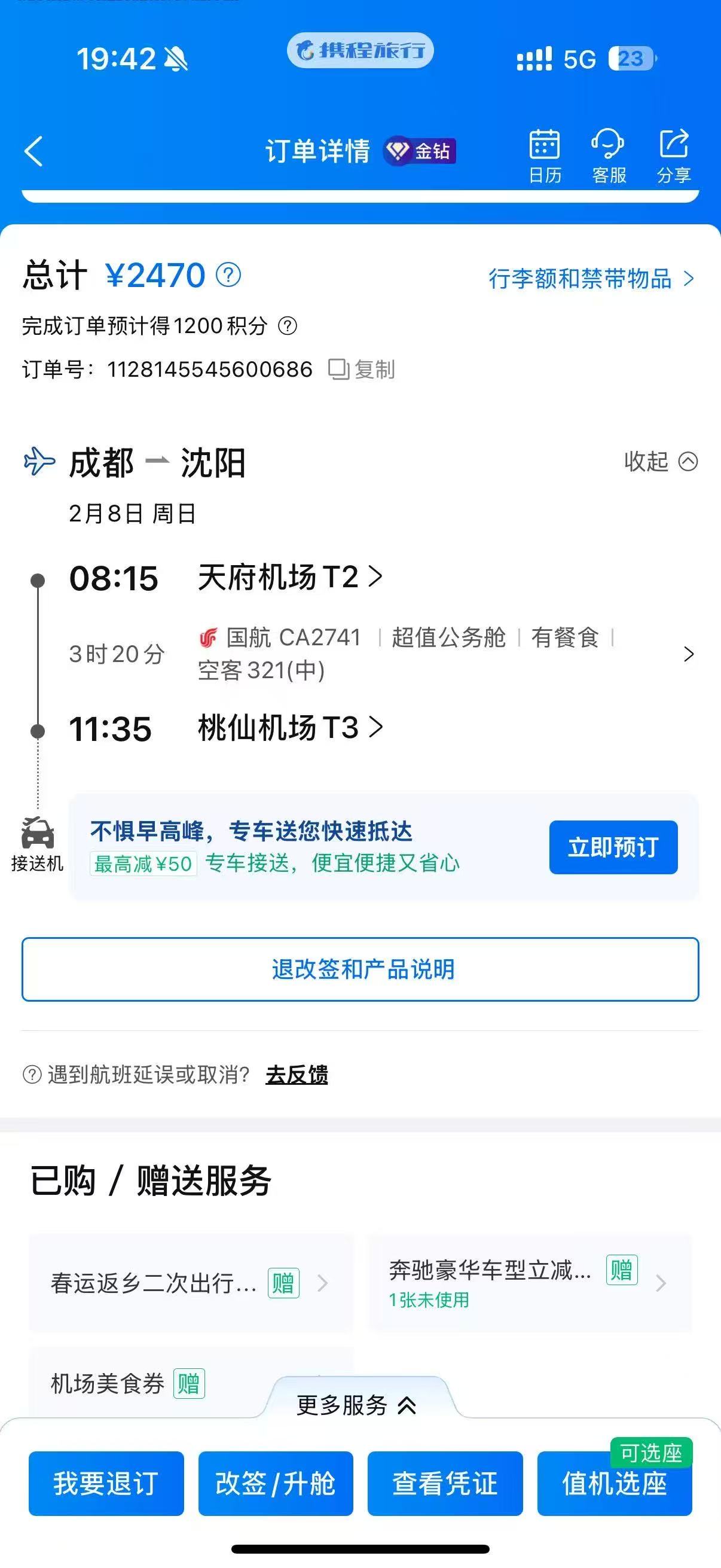Screen dimensions: 721x1568
Task: Open 桃仙机场T3 airport details
Action: pyautogui.click(x=289, y=727)
